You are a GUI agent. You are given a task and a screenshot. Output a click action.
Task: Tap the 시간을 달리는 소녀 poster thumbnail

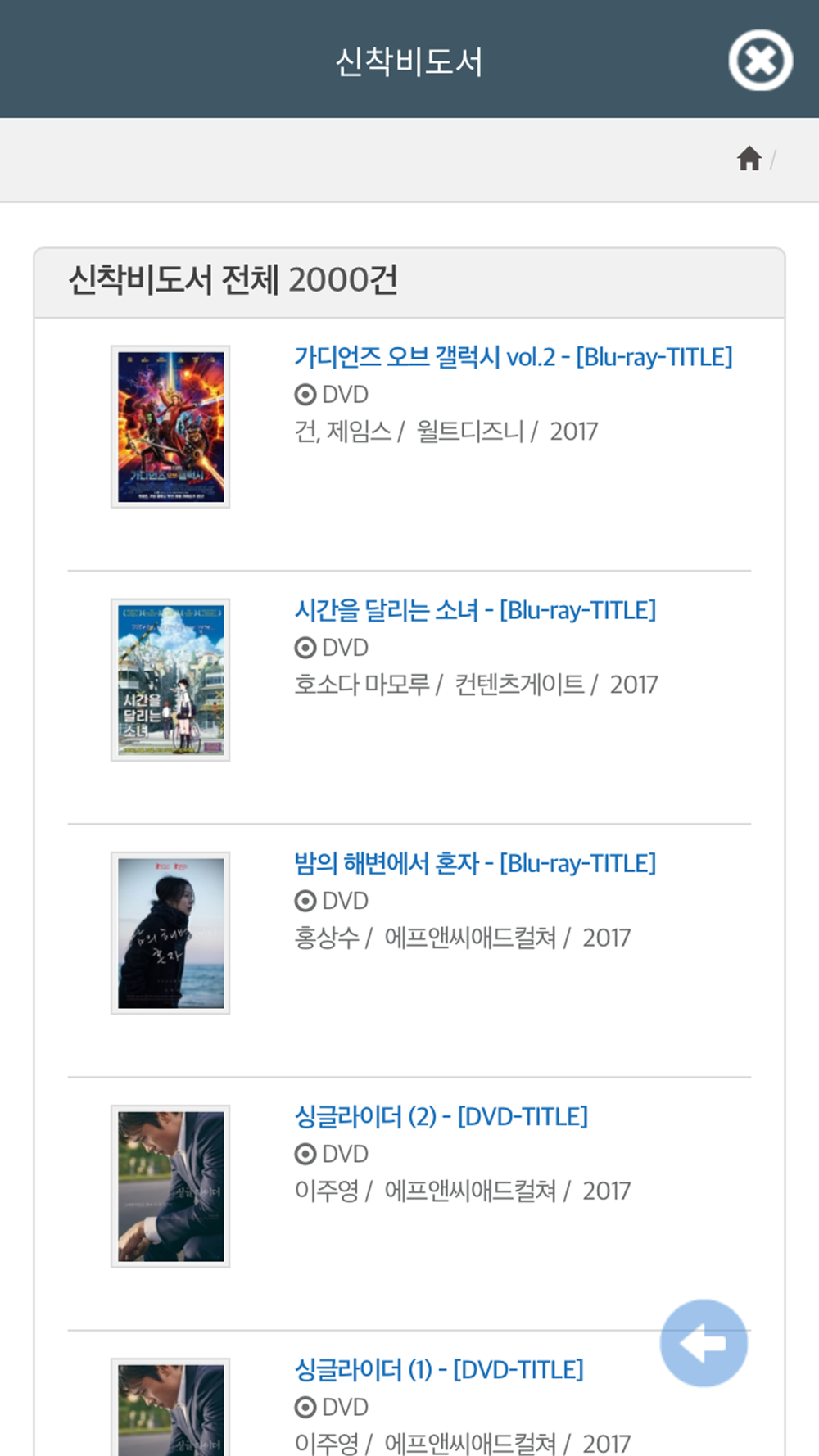(170, 680)
